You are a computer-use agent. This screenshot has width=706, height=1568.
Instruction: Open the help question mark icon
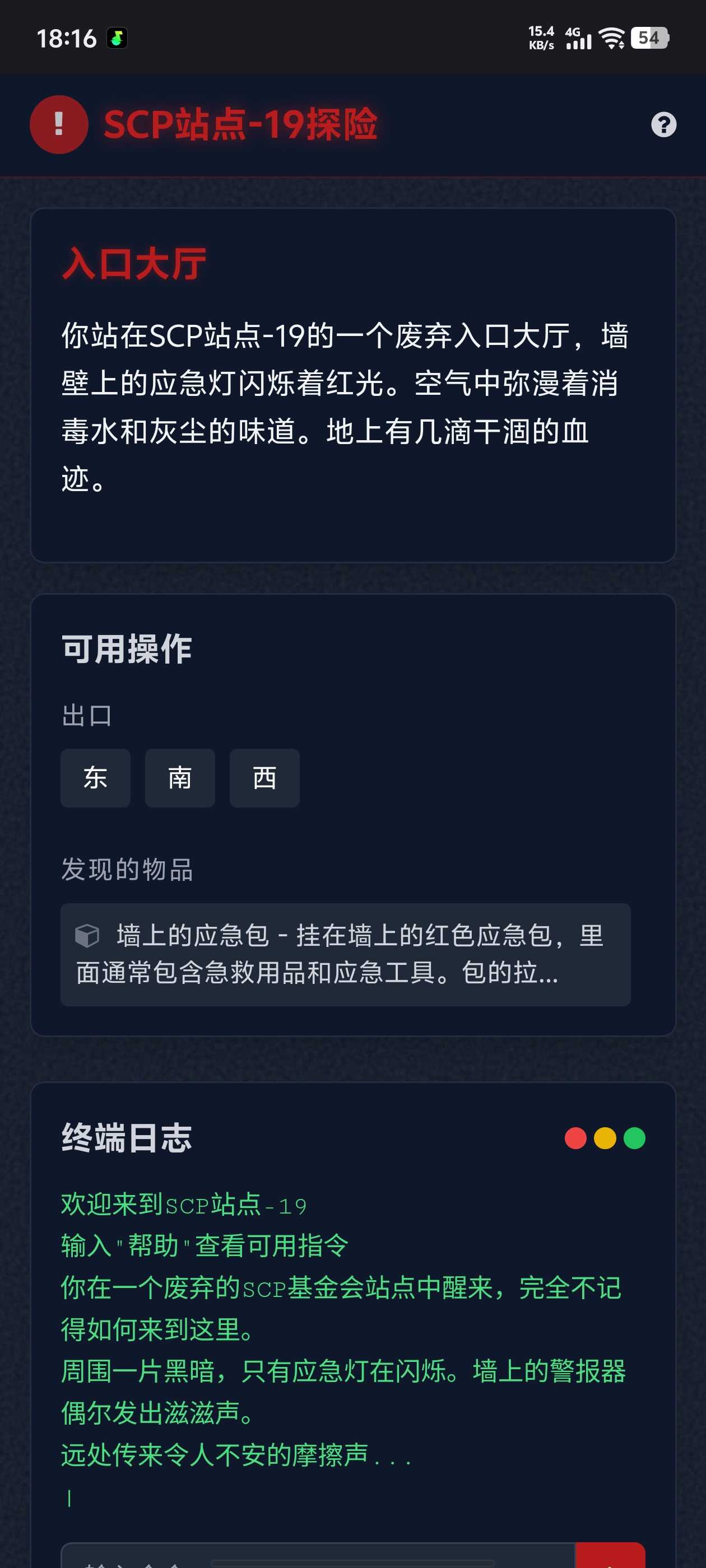pos(663,125)
